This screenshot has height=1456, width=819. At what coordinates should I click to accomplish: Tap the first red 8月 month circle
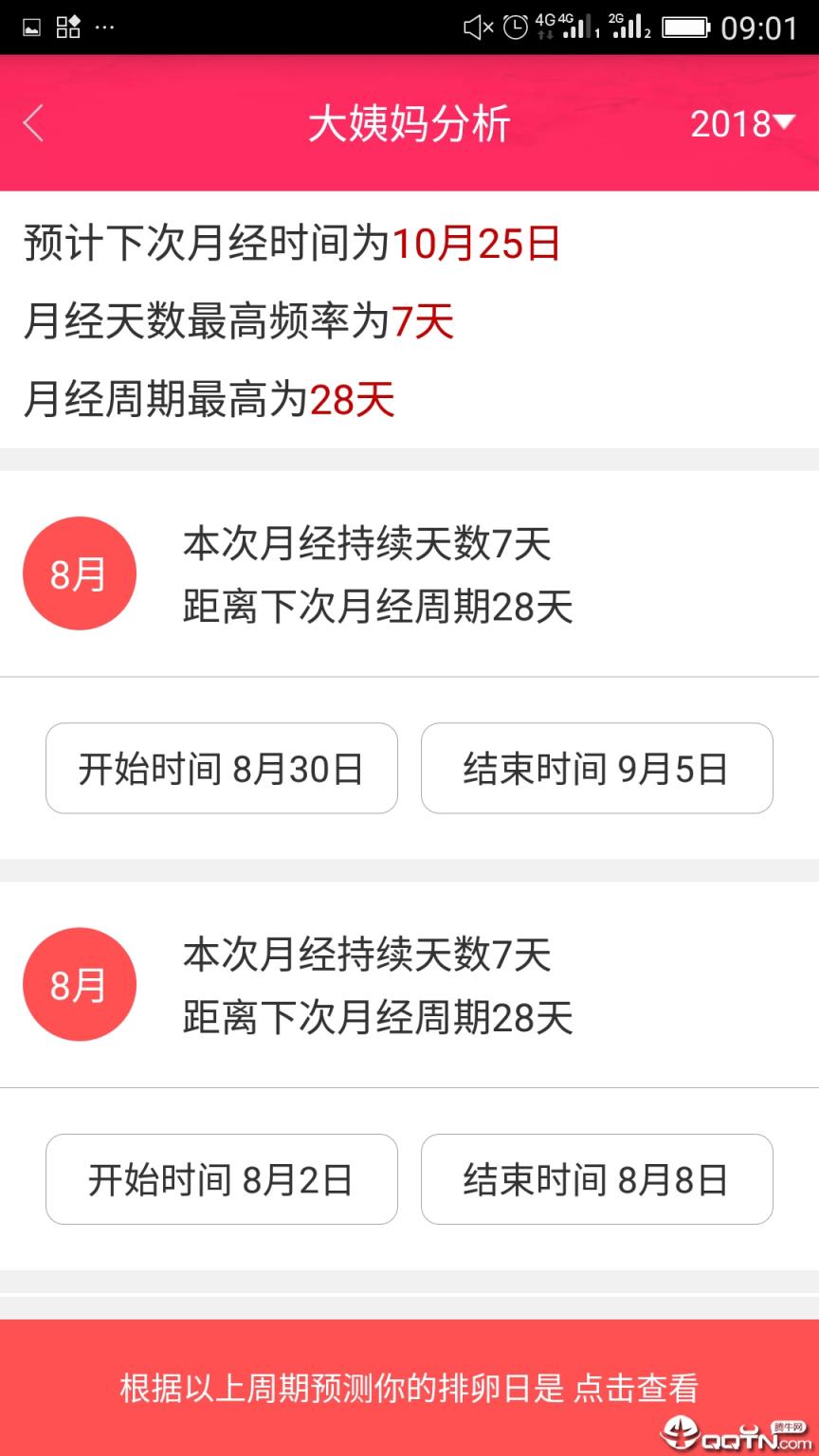80,573
